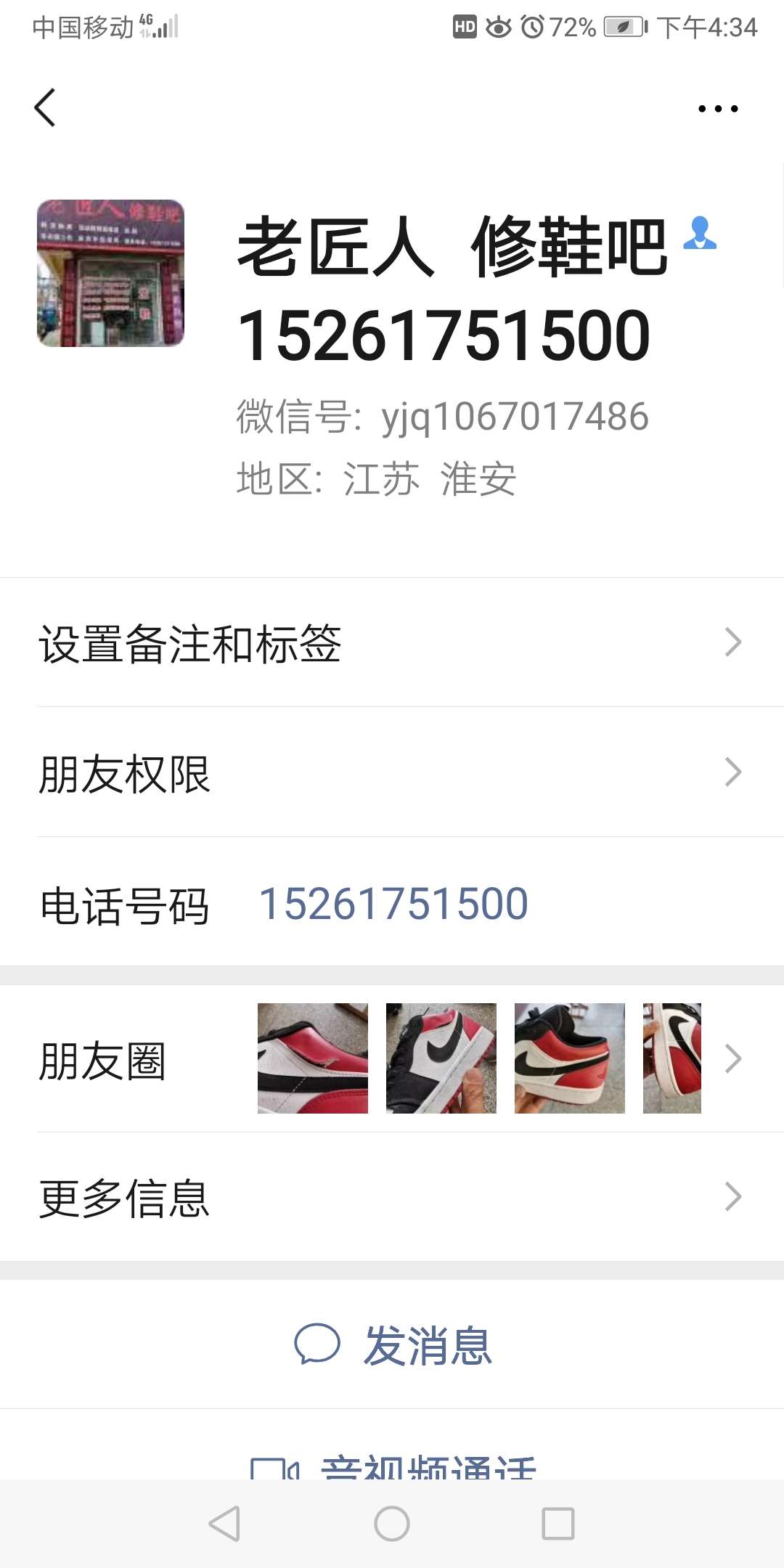Open recent apps via square button

click(x=558, y=1523)
